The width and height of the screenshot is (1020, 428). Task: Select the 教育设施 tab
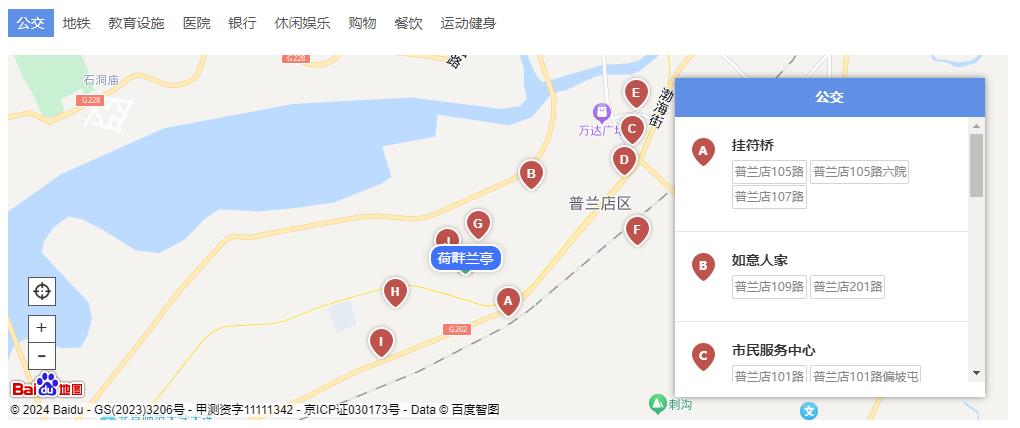[x=136, y=23]
